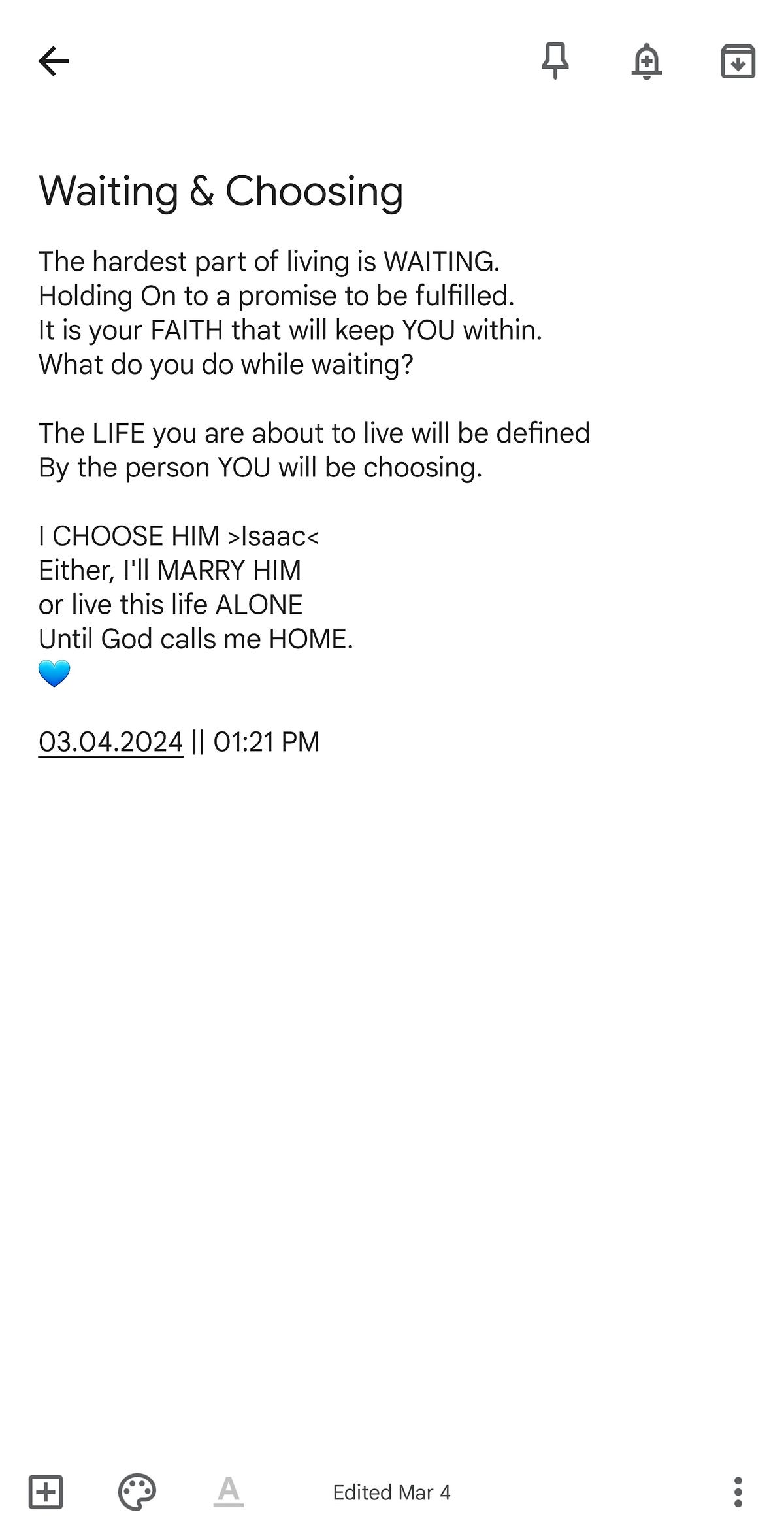Tap the line 'What do you do while waiting?'
This screenshot has width=784, height=1538.
tap(226, 365)
